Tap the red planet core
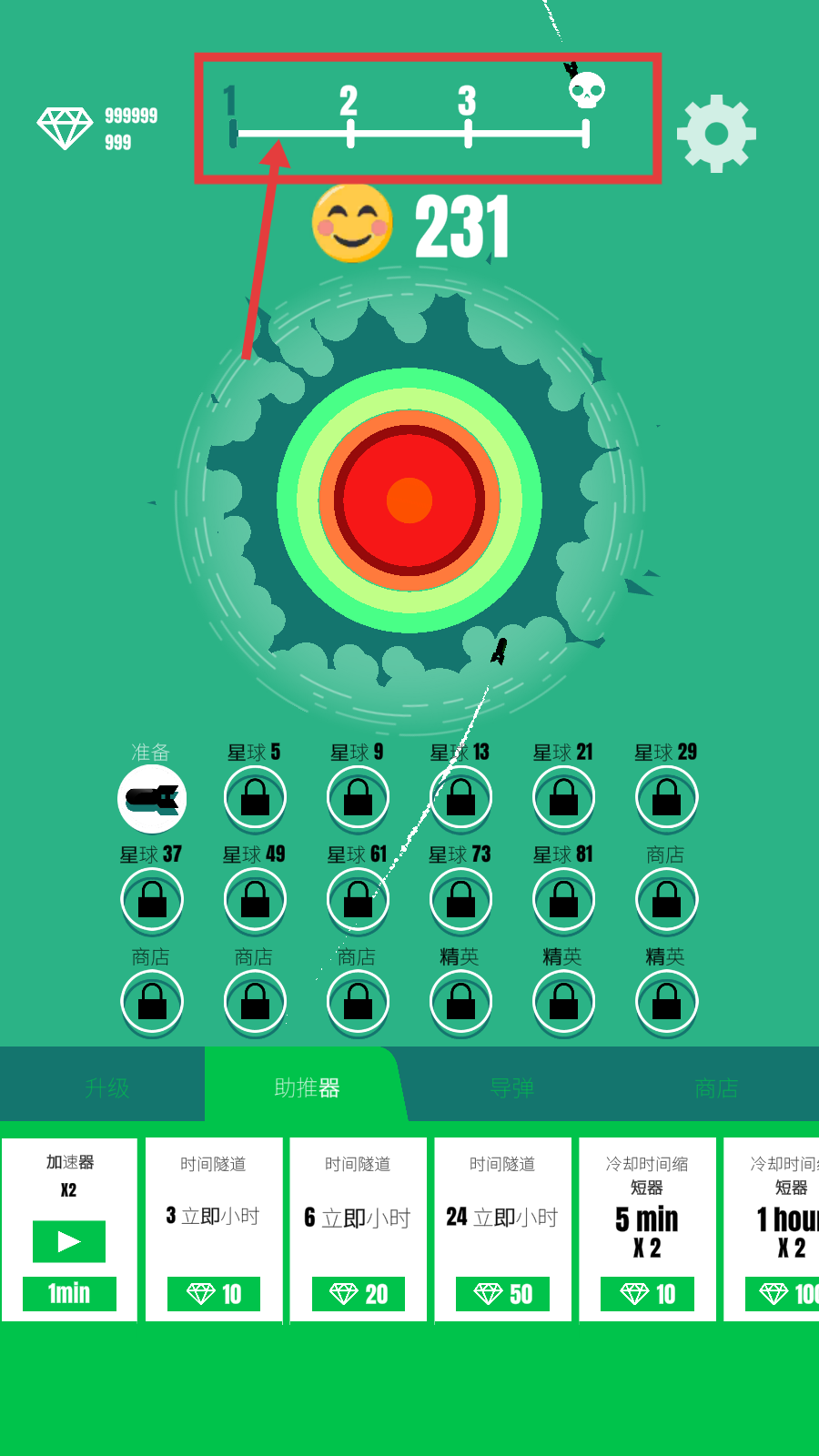819x1456 pixels. pos(409,500)
